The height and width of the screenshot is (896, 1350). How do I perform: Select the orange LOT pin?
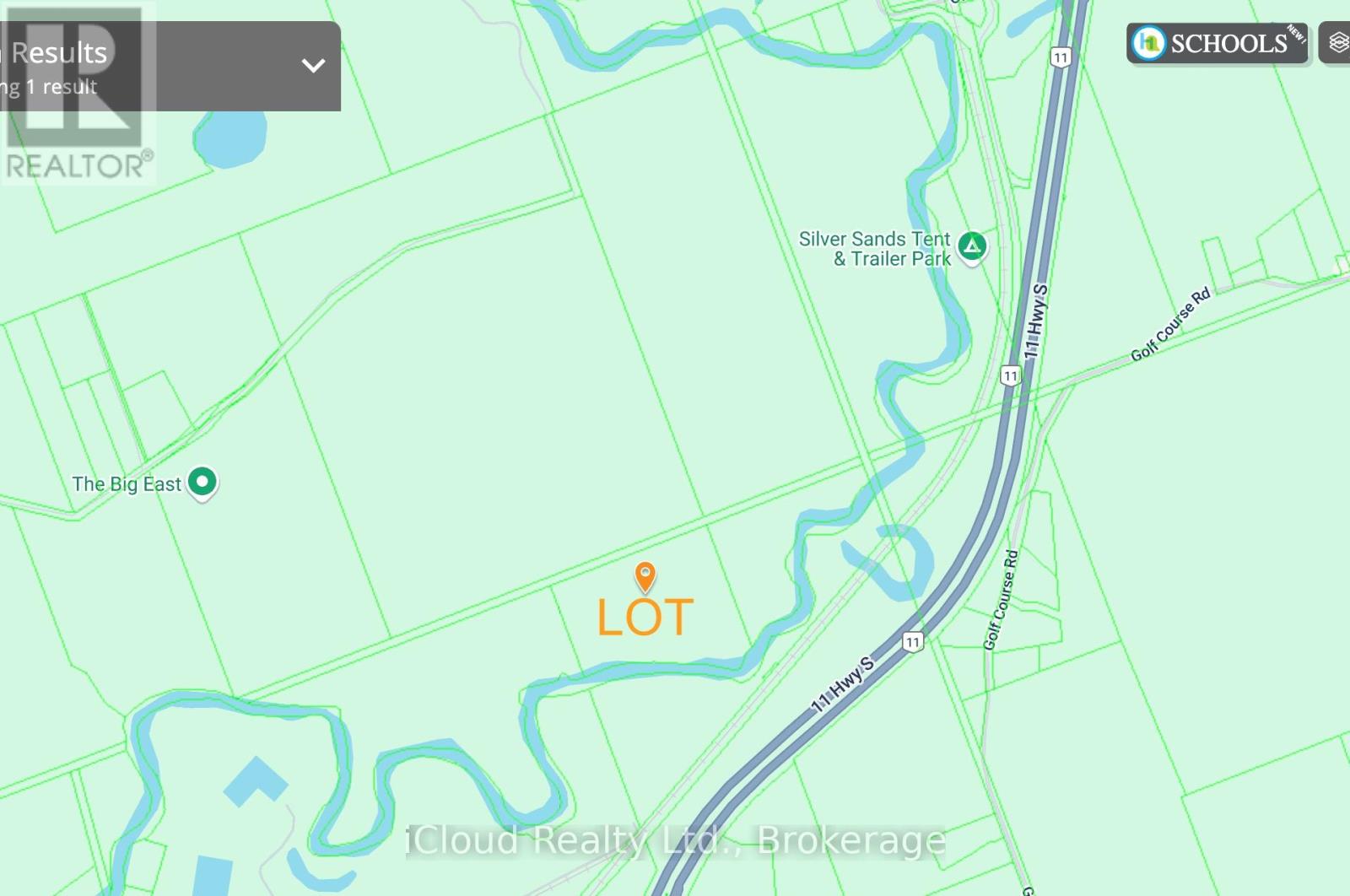click(645, 578)
